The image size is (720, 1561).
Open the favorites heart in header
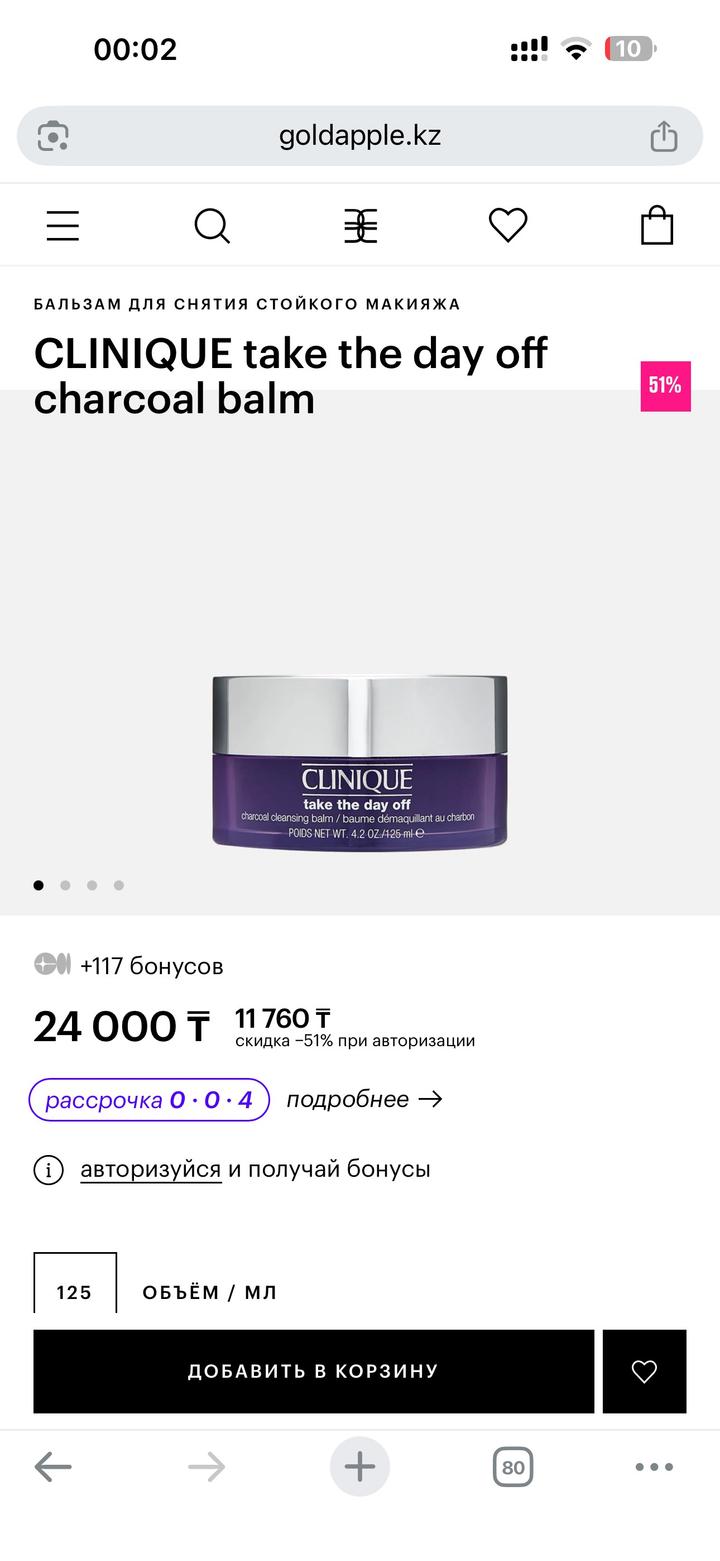click(x=508, y=225)
